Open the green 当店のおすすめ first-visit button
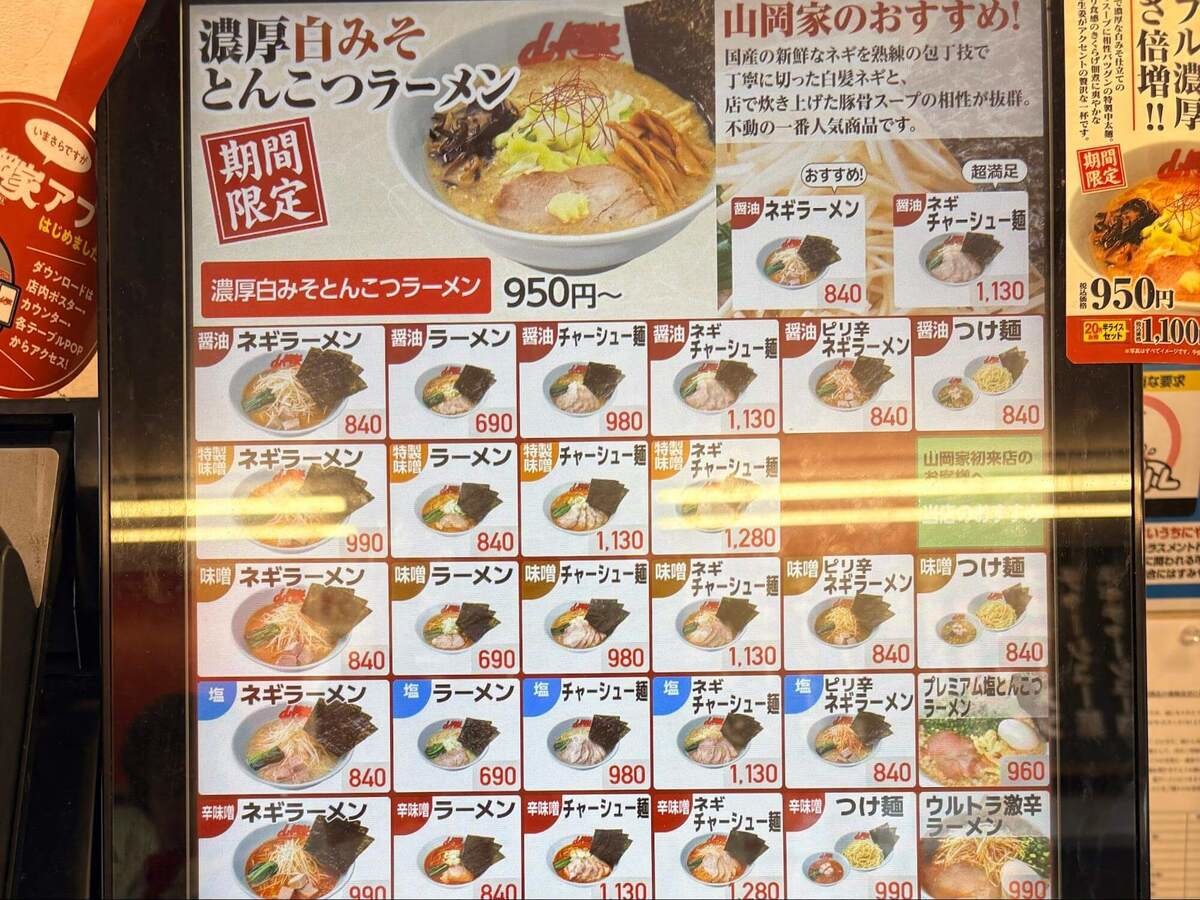This screenshot has height=900, width=1200. tap(979, 491)
